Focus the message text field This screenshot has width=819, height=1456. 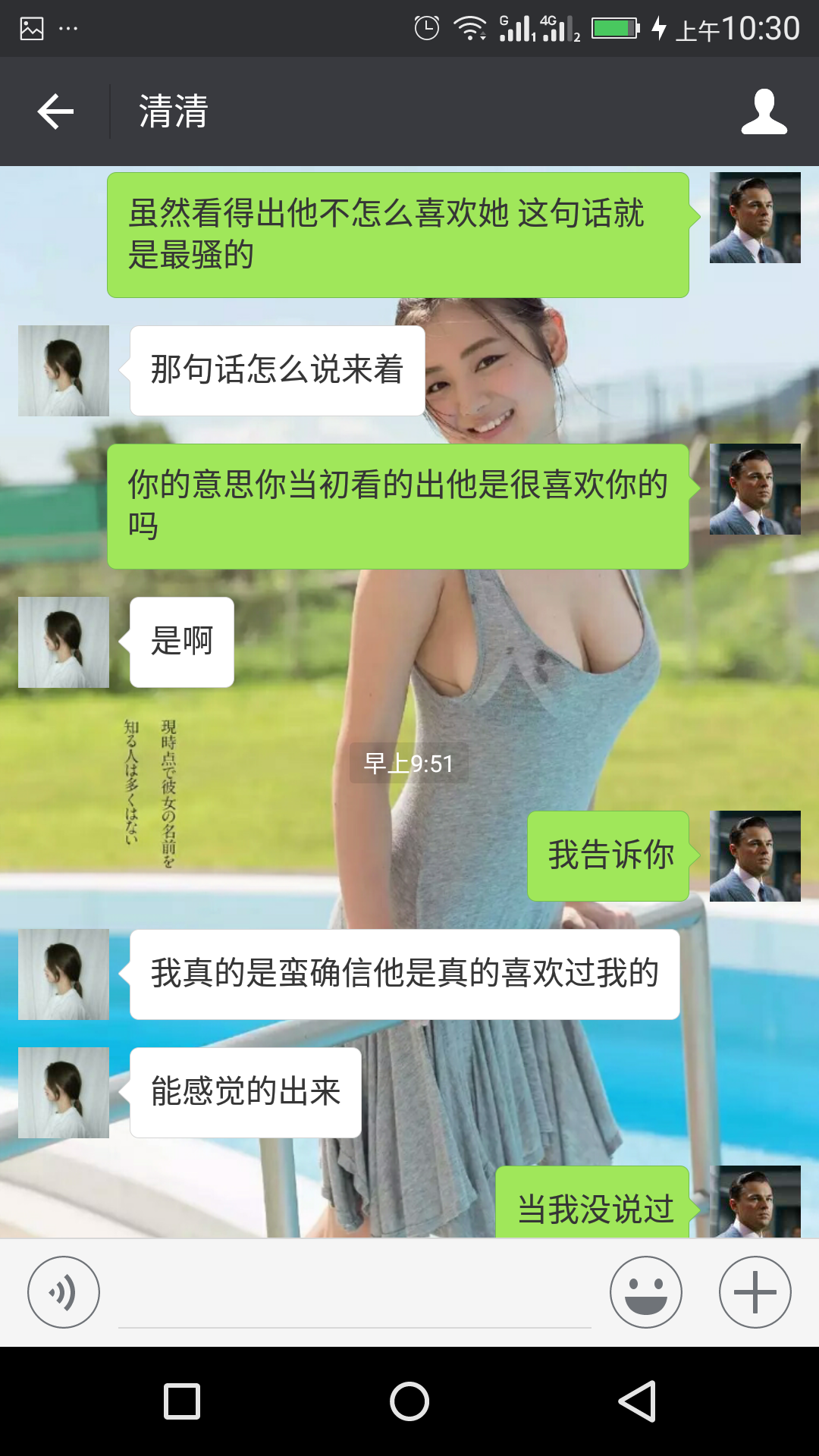coord(354,1298)
